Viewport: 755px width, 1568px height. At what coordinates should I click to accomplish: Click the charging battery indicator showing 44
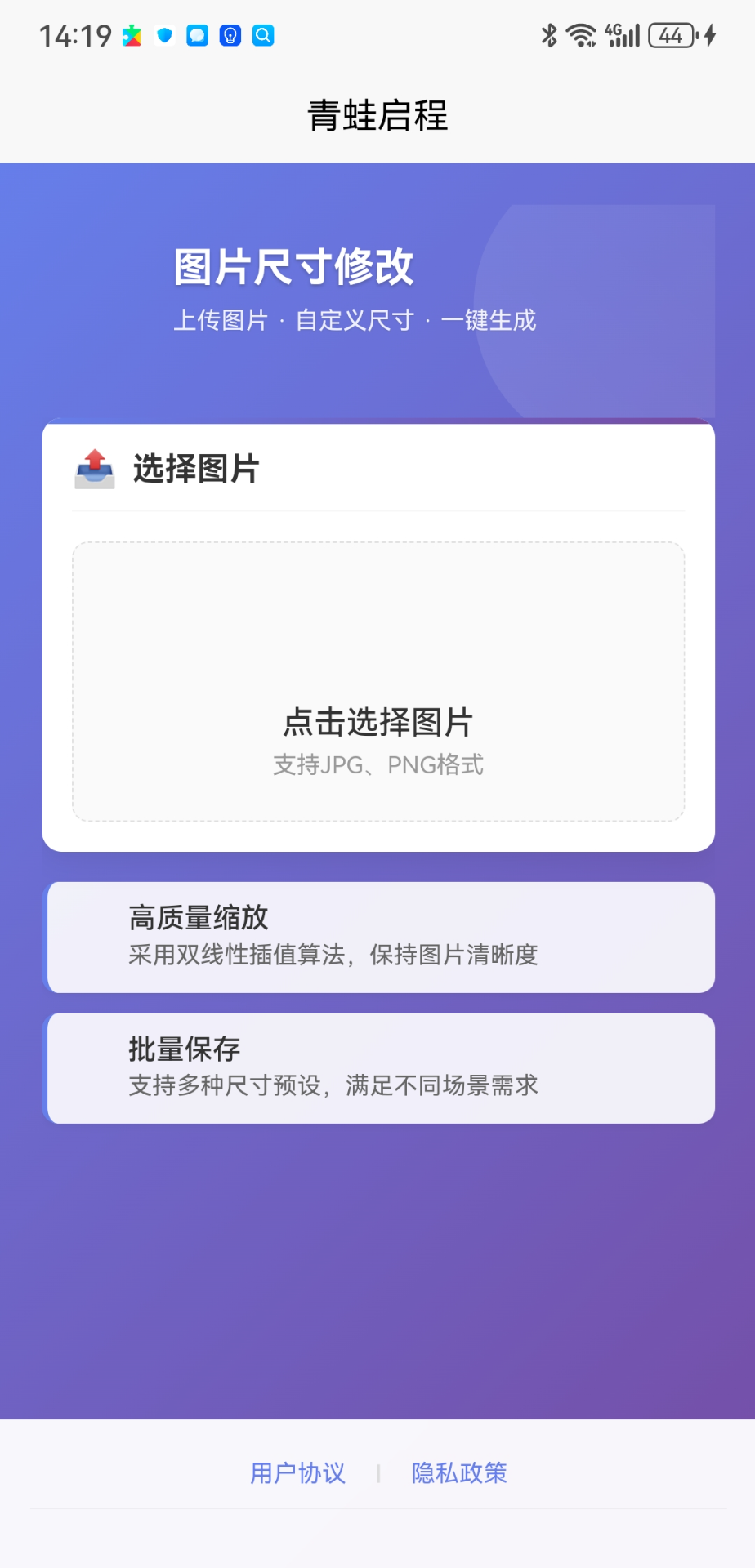click(x=670, y=35)
